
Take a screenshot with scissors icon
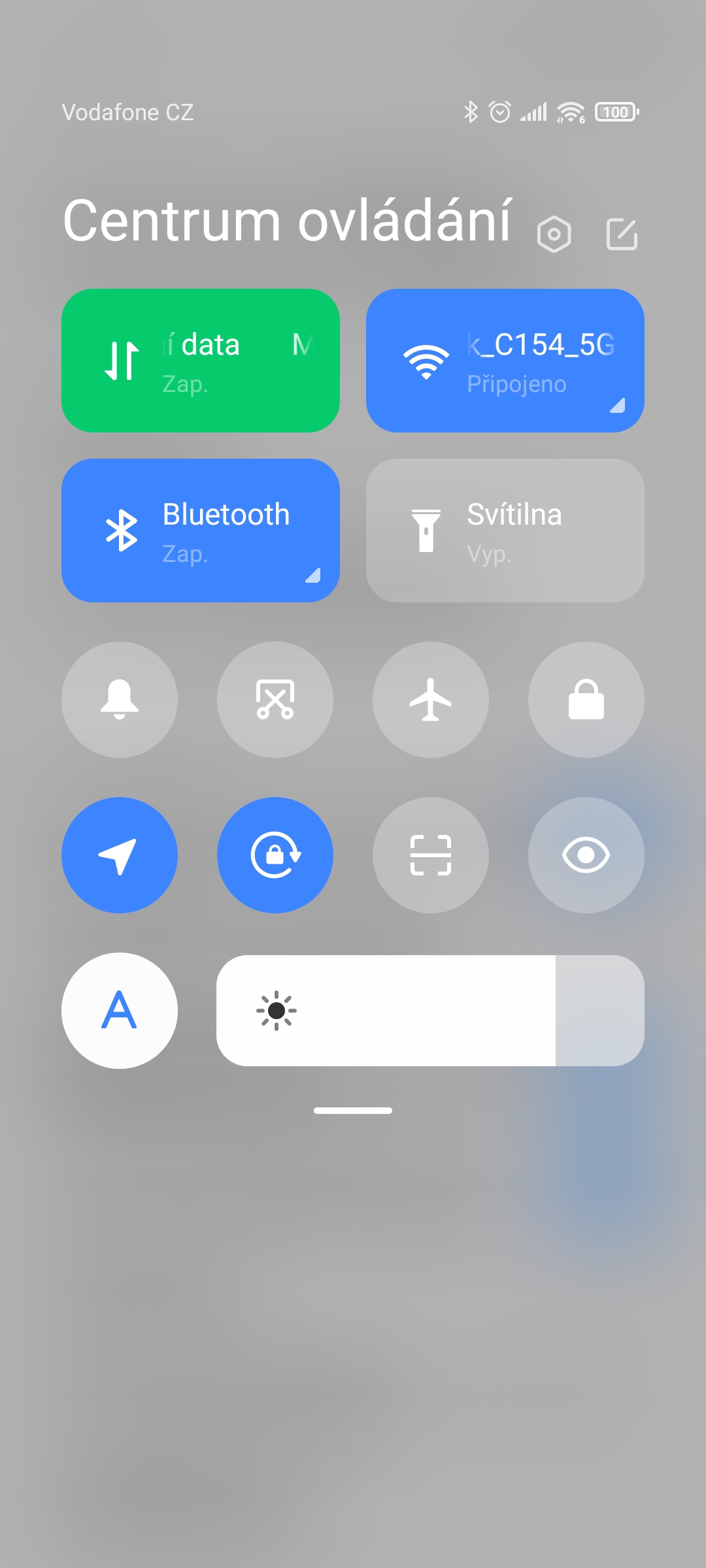[275, 700]
